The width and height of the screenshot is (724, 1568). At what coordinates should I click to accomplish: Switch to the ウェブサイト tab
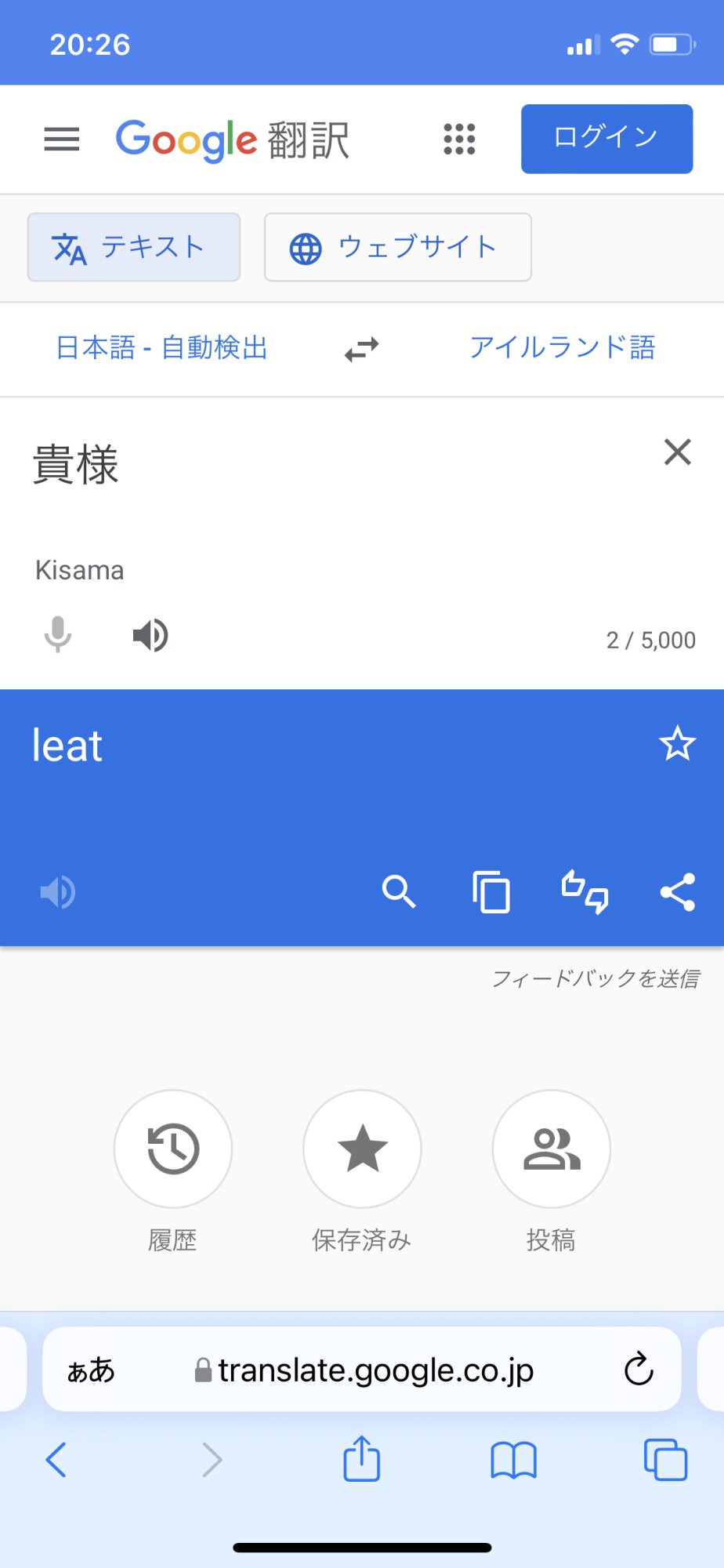click(x=397, y=247)
